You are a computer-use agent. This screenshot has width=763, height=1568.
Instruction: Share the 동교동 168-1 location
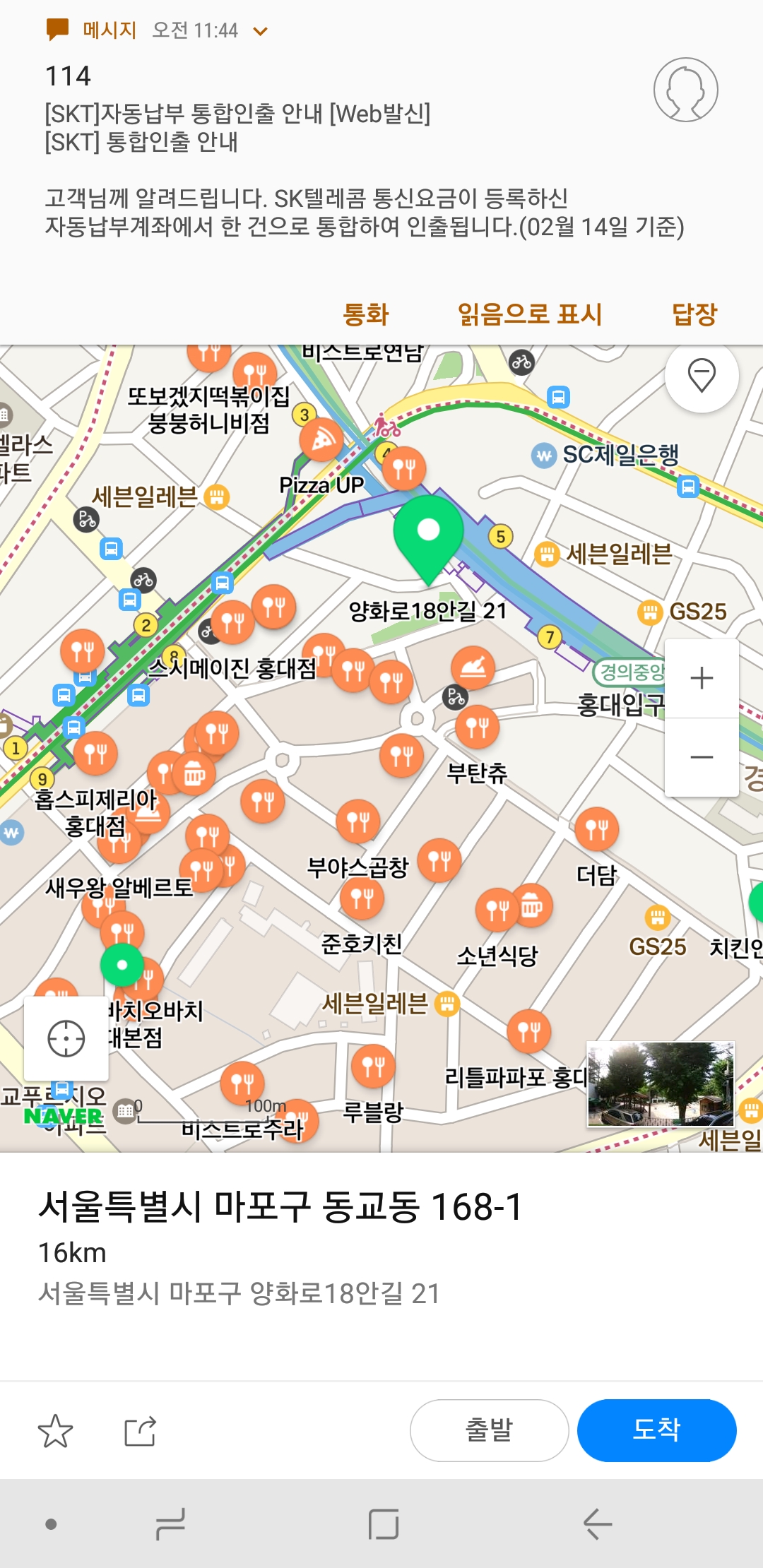tap(140, 1431)
